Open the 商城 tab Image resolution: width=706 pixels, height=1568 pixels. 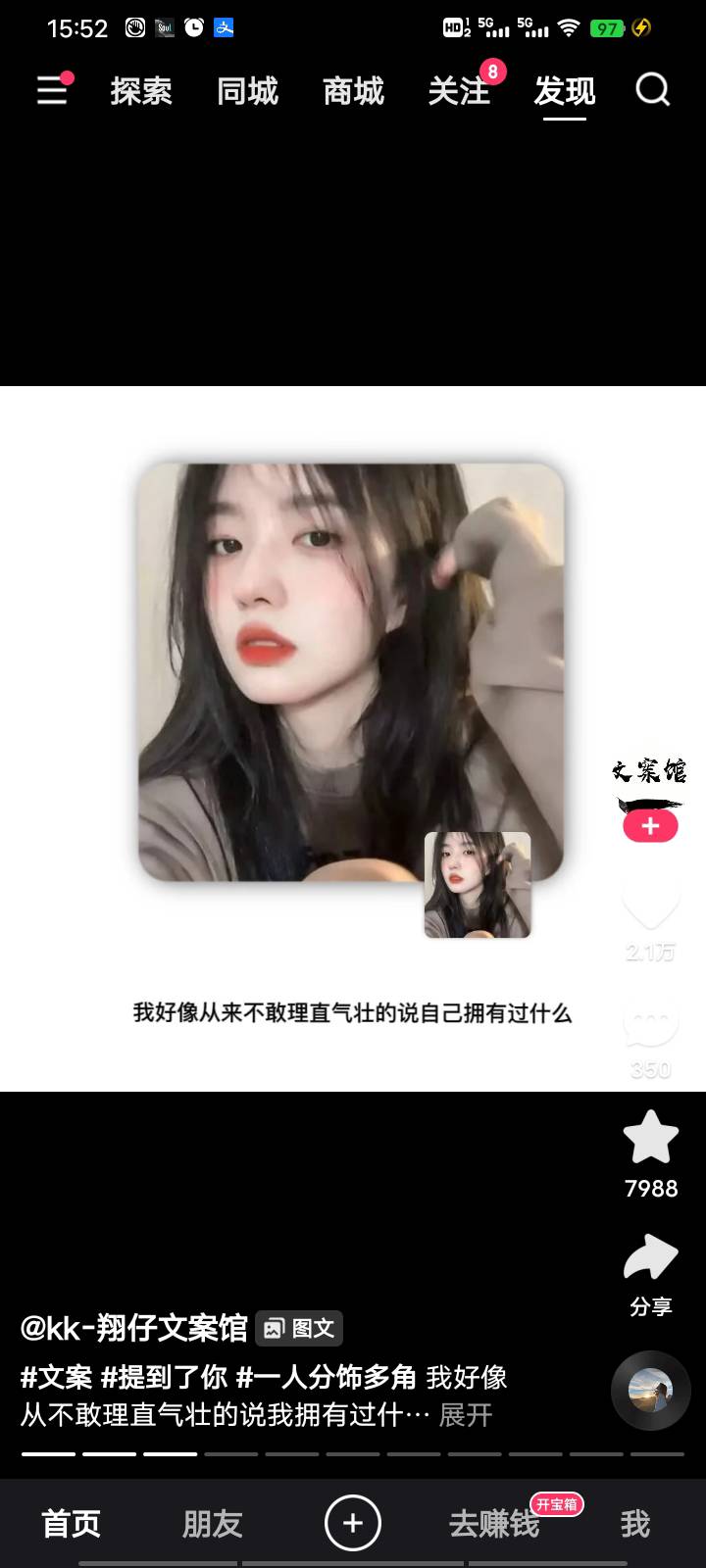(353, 92)
